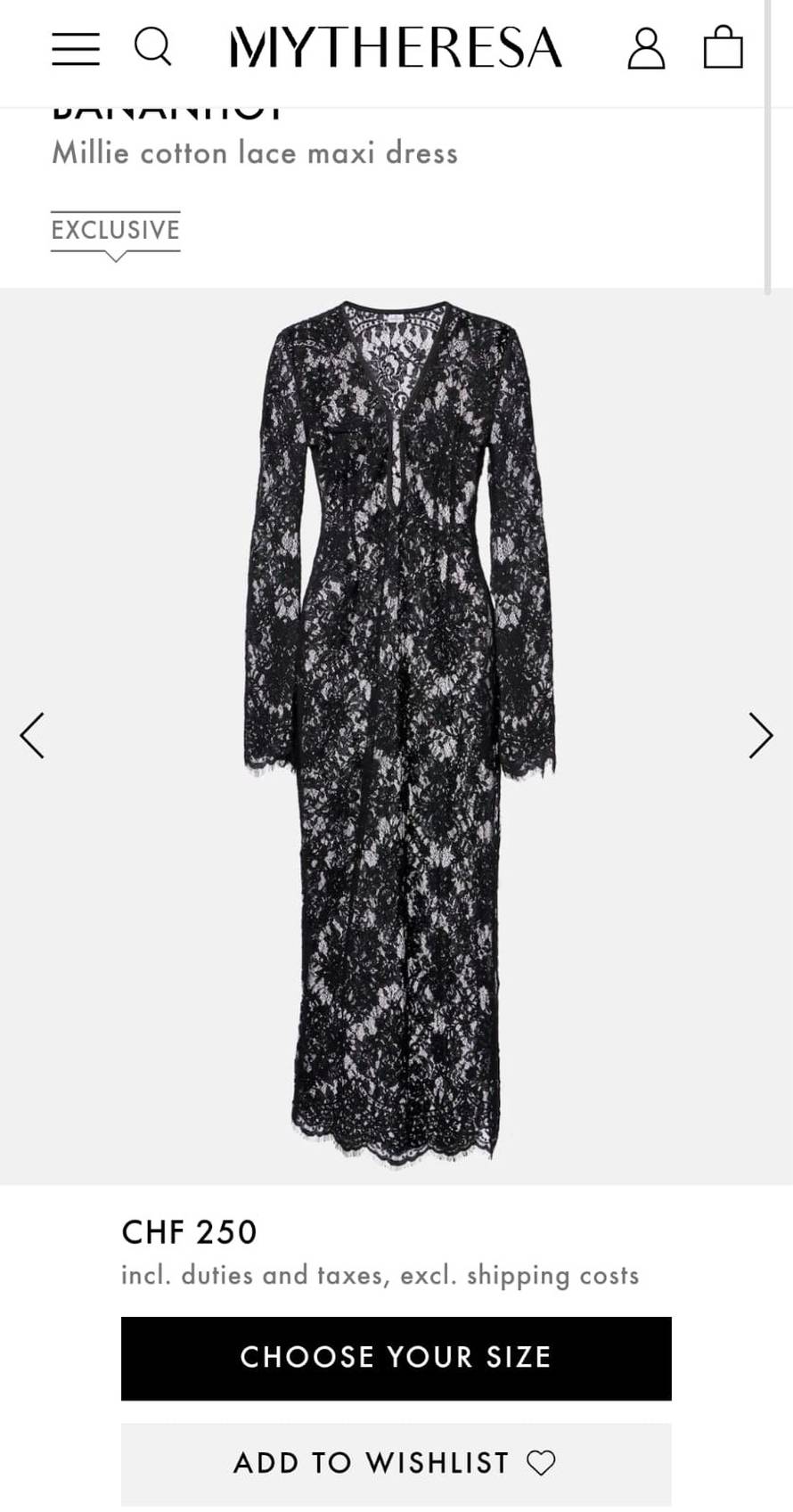Viewport: 793px width, 1512px height.
Task: Expand the Exclusive label details
Action: click(x=116, y=233)
